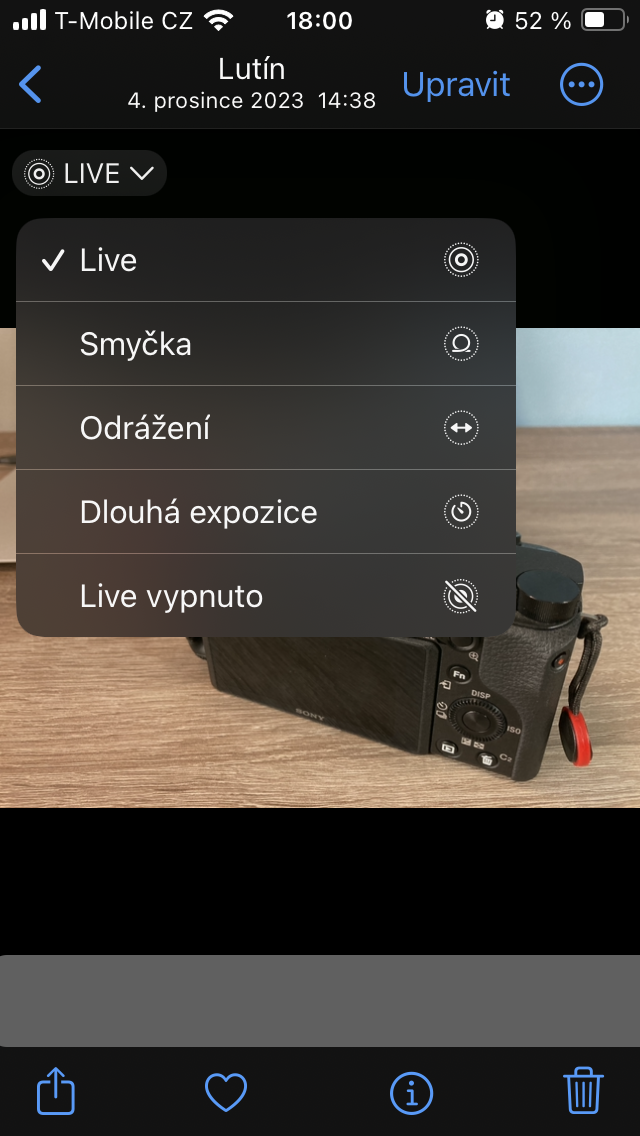The height and width of the screenshot is (1136, 640).
Task: Tap Upravit to edit the photo
Action: (456, 85)
